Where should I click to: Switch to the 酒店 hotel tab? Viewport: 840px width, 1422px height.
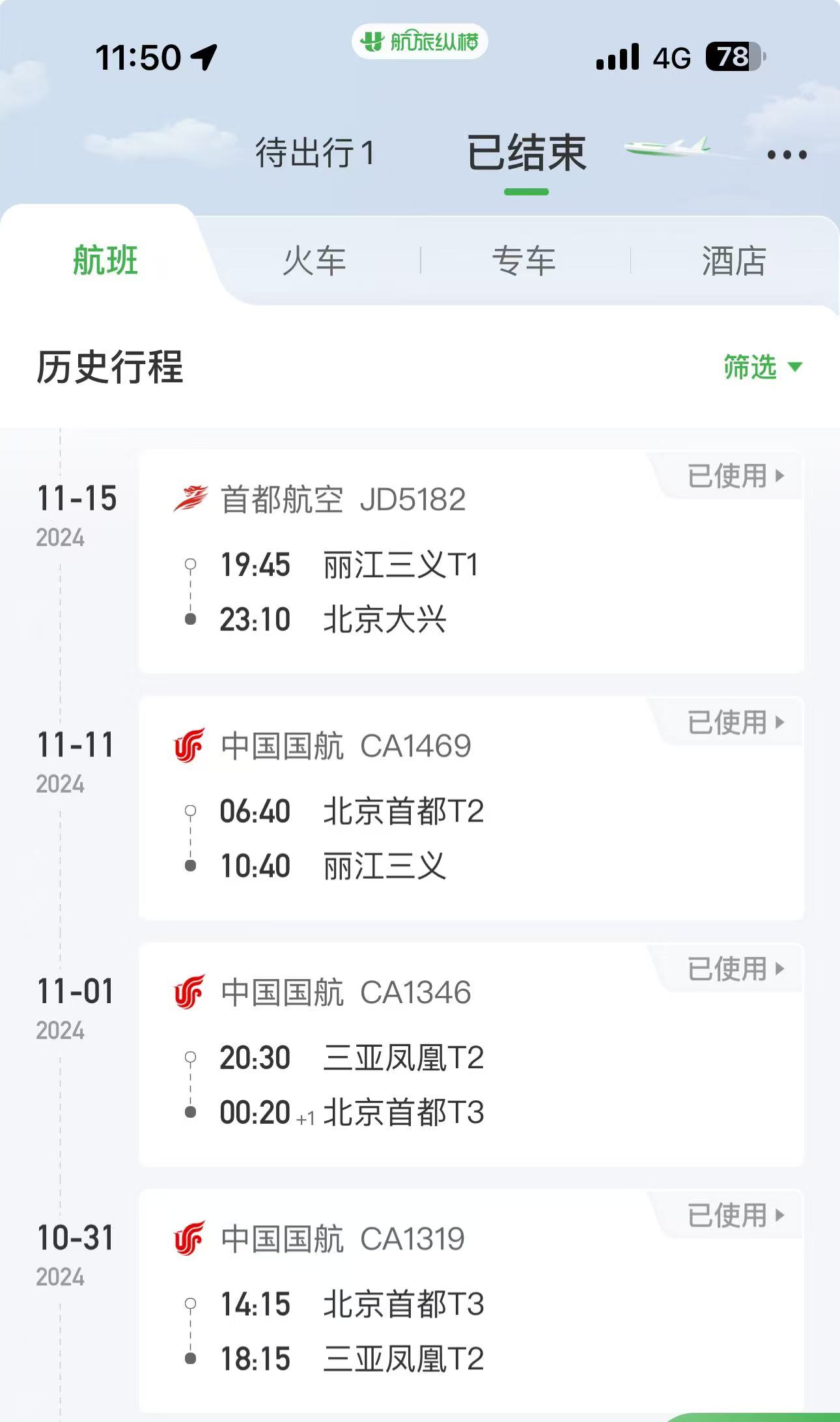click(734, 261)
